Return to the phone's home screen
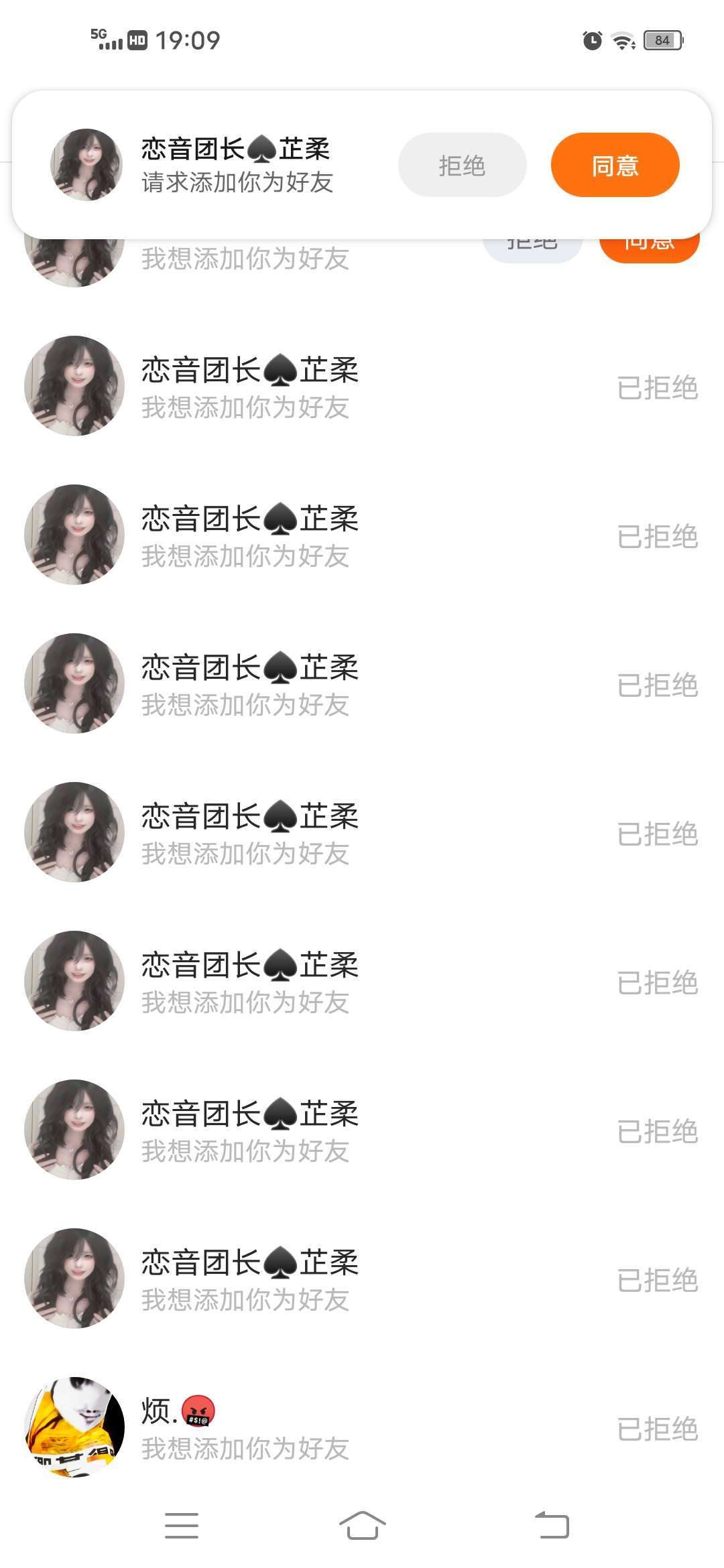This screenshot has height=1568, width=724. pos(362,1526)
